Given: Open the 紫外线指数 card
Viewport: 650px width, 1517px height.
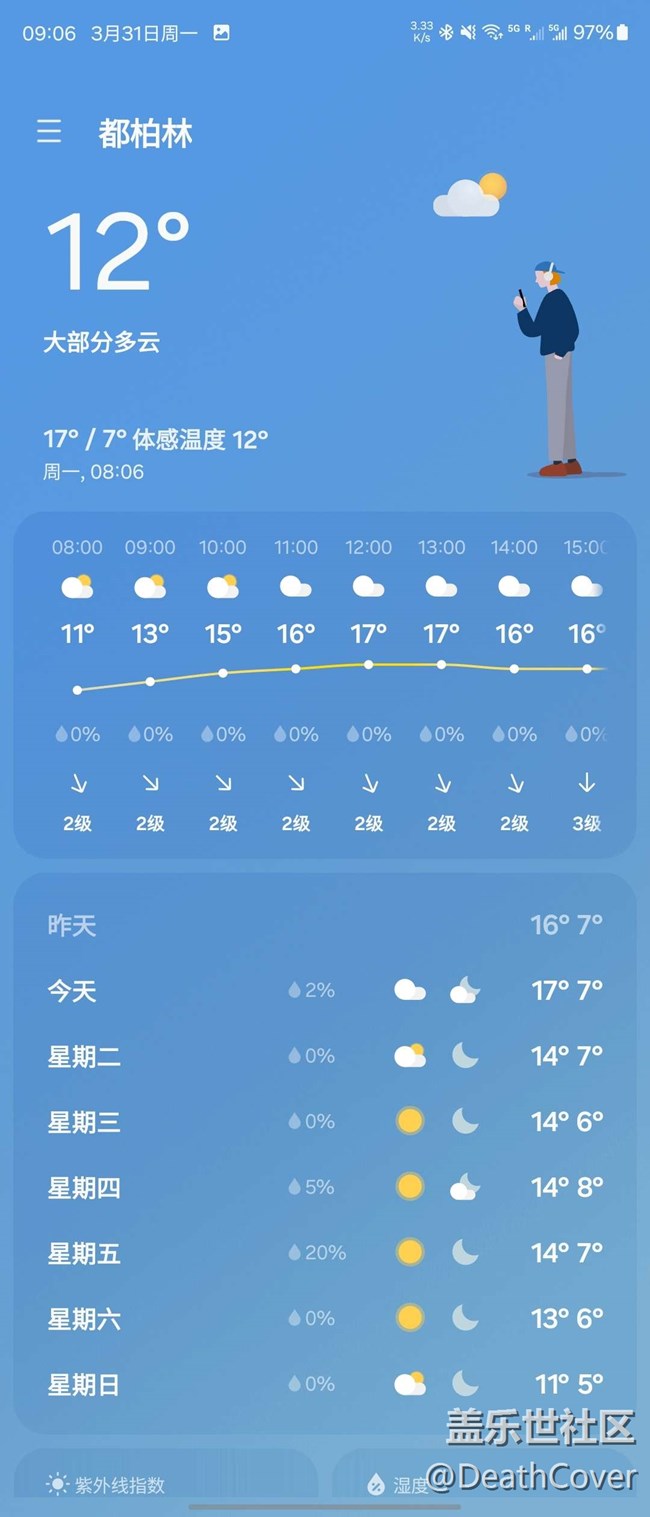Looking at the screenshot, I should [x=165, y=1484].
